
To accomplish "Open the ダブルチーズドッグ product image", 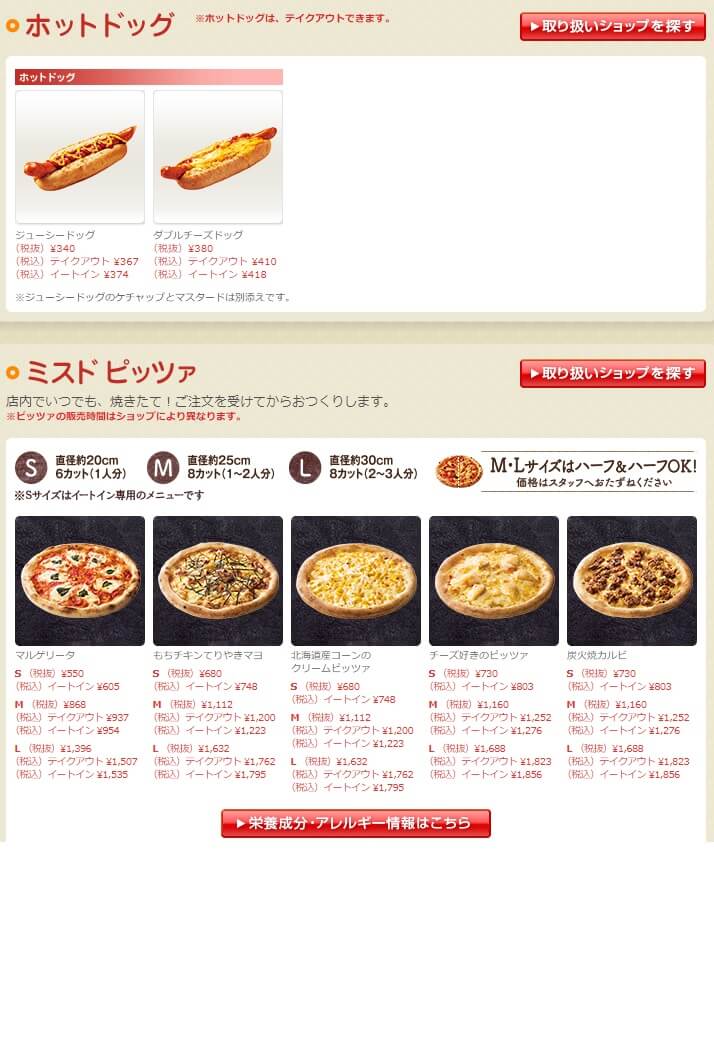I will point(218,157).
